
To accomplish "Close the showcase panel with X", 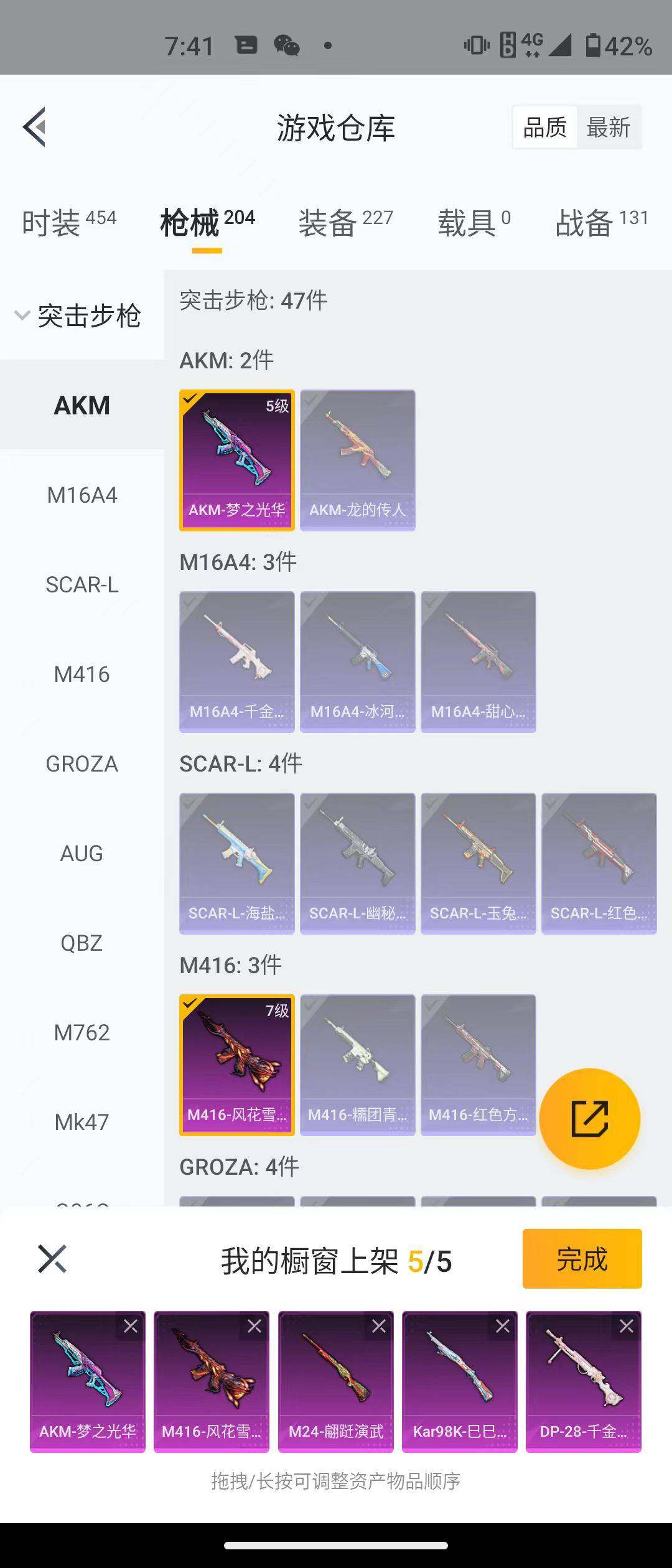I will (x=52, y=1259).
